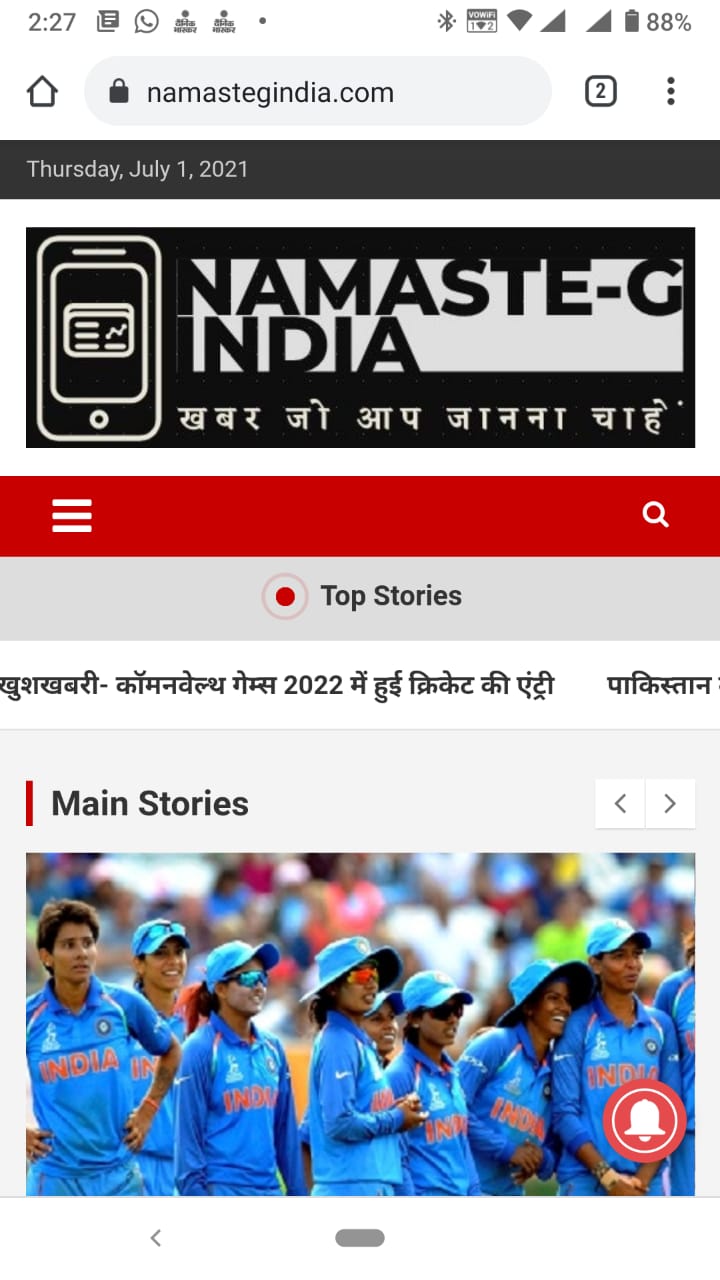Show previous Main Stories slide

(x=620, y=804)
